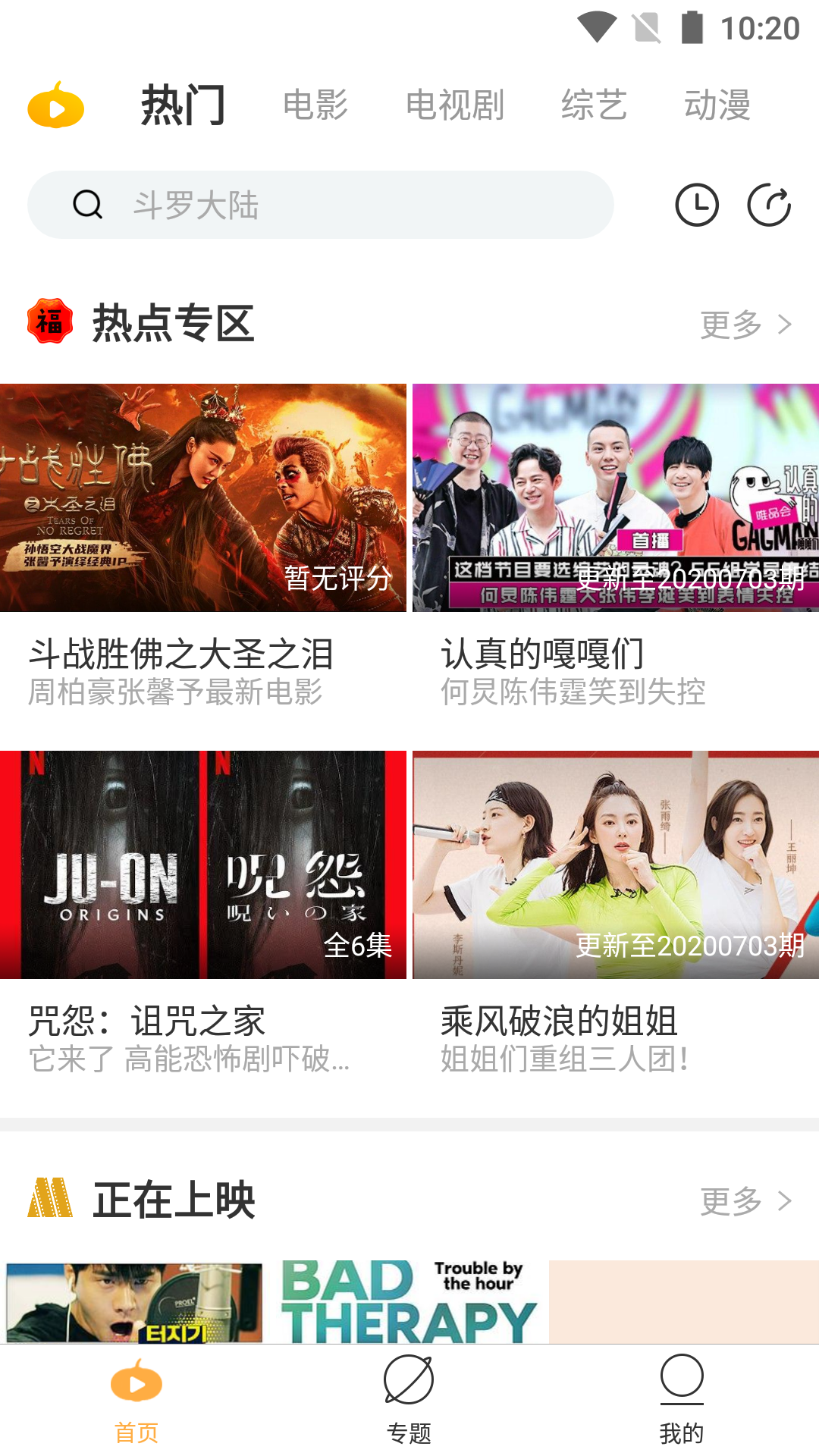Open 咒怨：诅咒之家 series card
Viewport: 819px width, 1456px height.
point(203,864)
